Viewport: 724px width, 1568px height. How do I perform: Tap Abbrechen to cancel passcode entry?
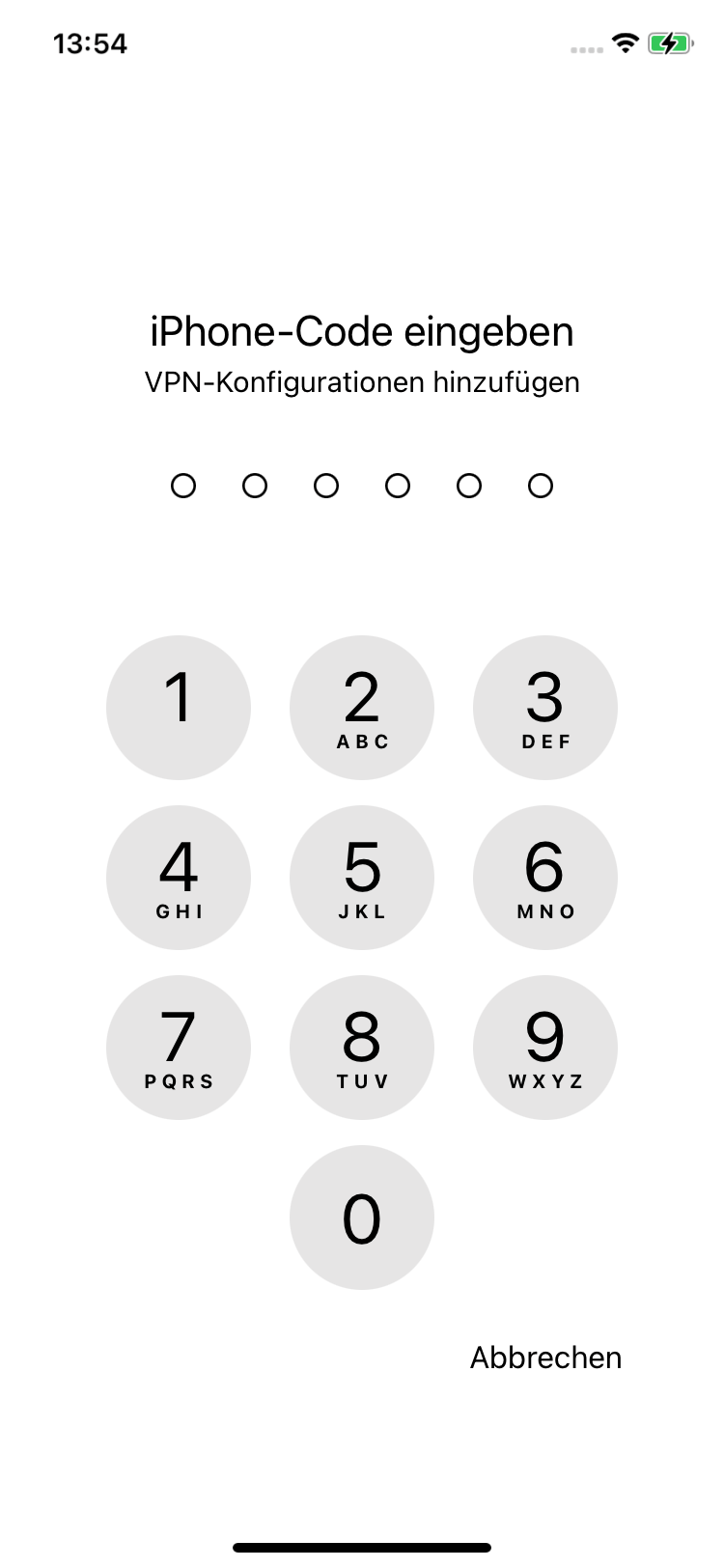point(545,1358)
